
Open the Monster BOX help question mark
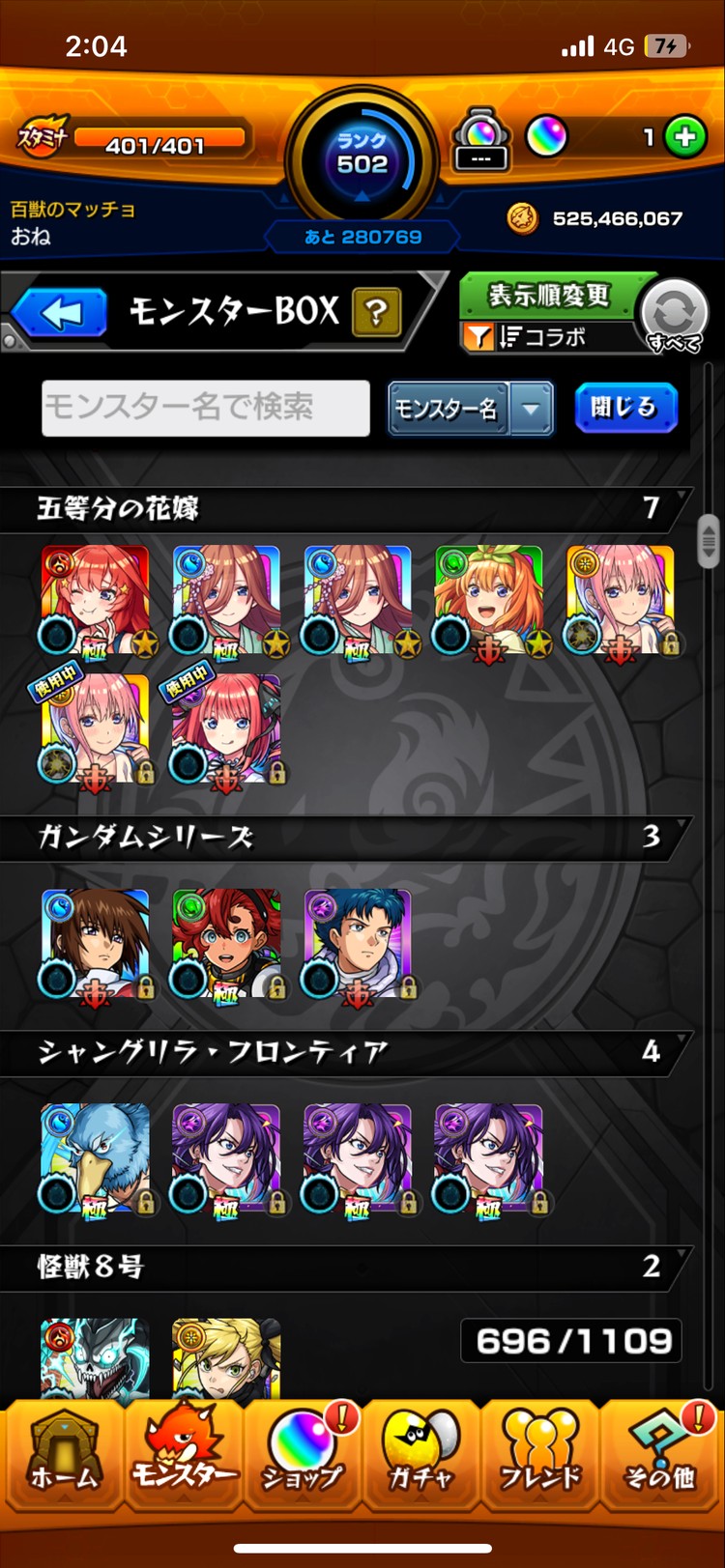click(377, 312)
